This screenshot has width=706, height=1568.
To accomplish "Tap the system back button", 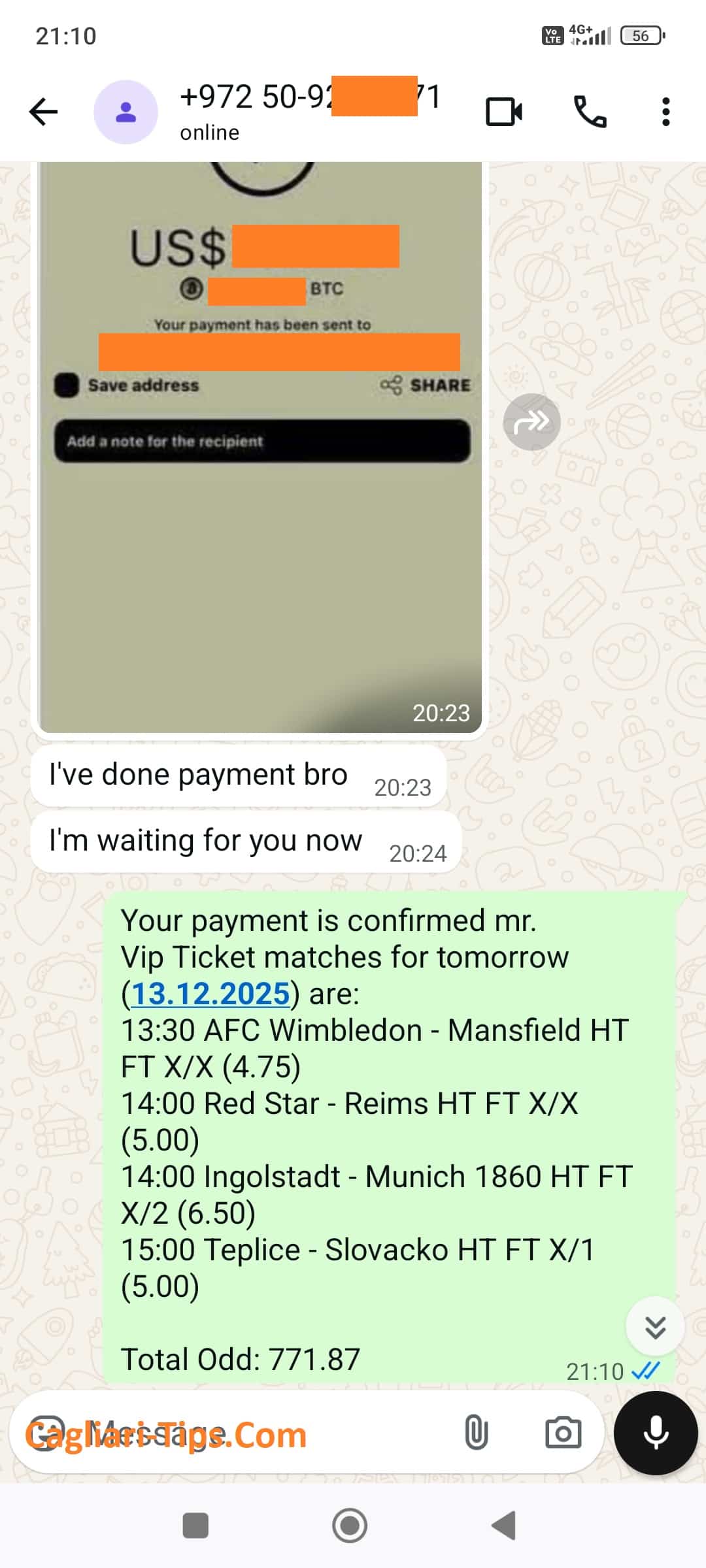I will click(x=505, y=1526).
